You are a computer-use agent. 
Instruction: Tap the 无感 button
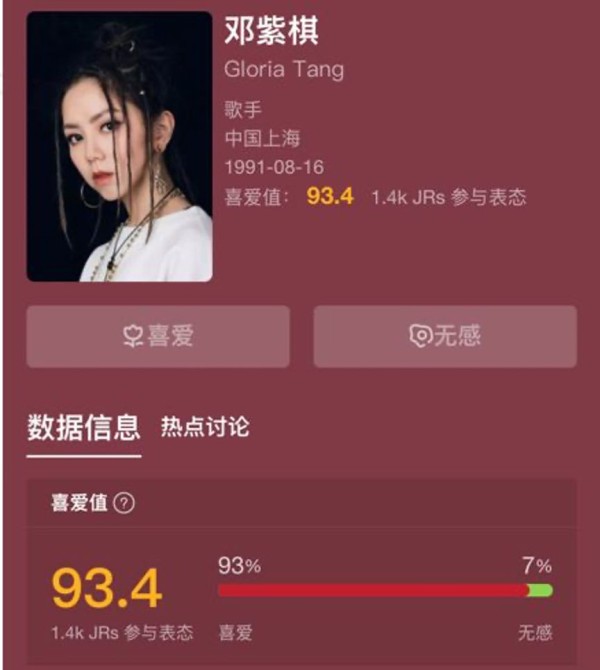tap(445, 336)
